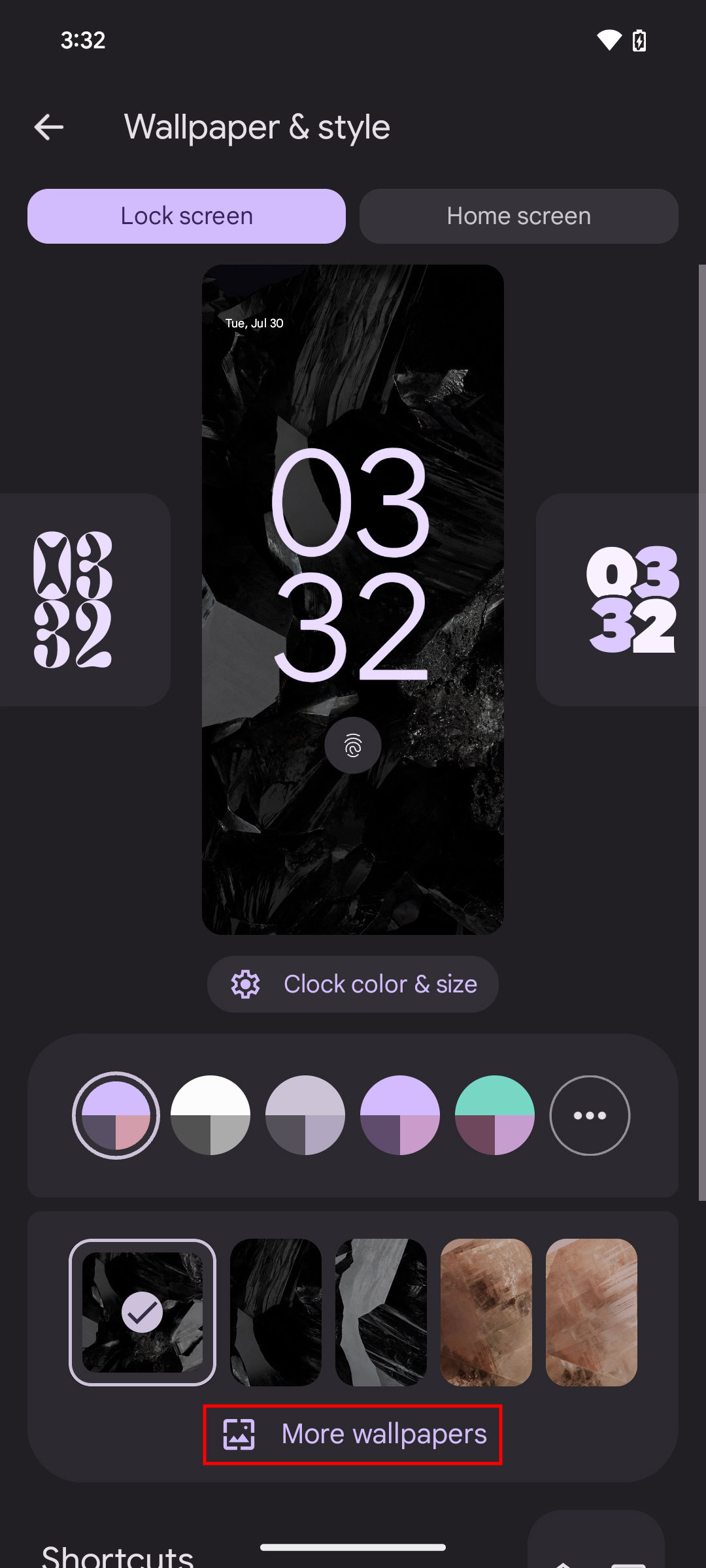Pick the second dark rock wallpaper
The width and height of the screenshot is (706, 1568).
[276, 1312]
